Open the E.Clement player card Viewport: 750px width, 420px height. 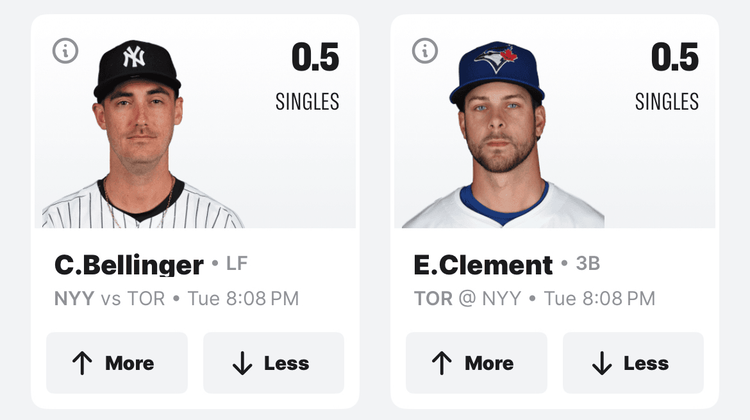tap(484, 265)
